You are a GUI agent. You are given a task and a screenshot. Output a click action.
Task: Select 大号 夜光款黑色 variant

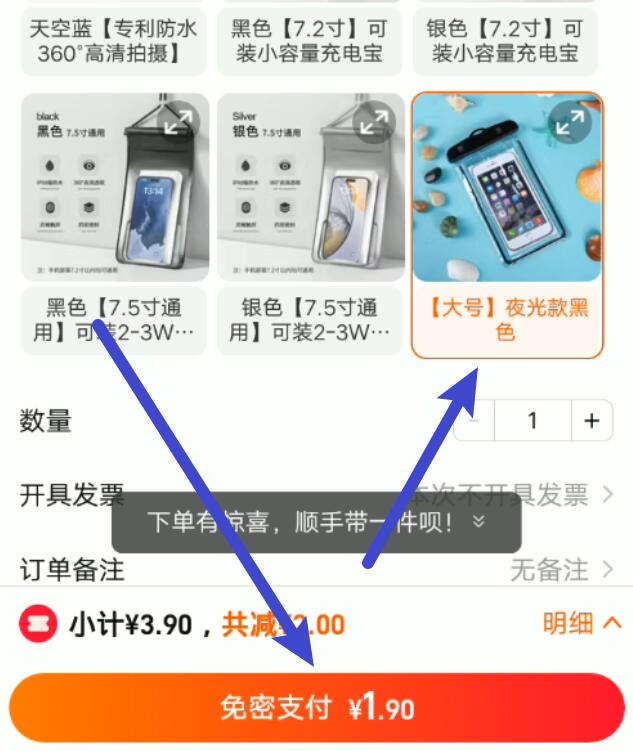click(507, 320)
